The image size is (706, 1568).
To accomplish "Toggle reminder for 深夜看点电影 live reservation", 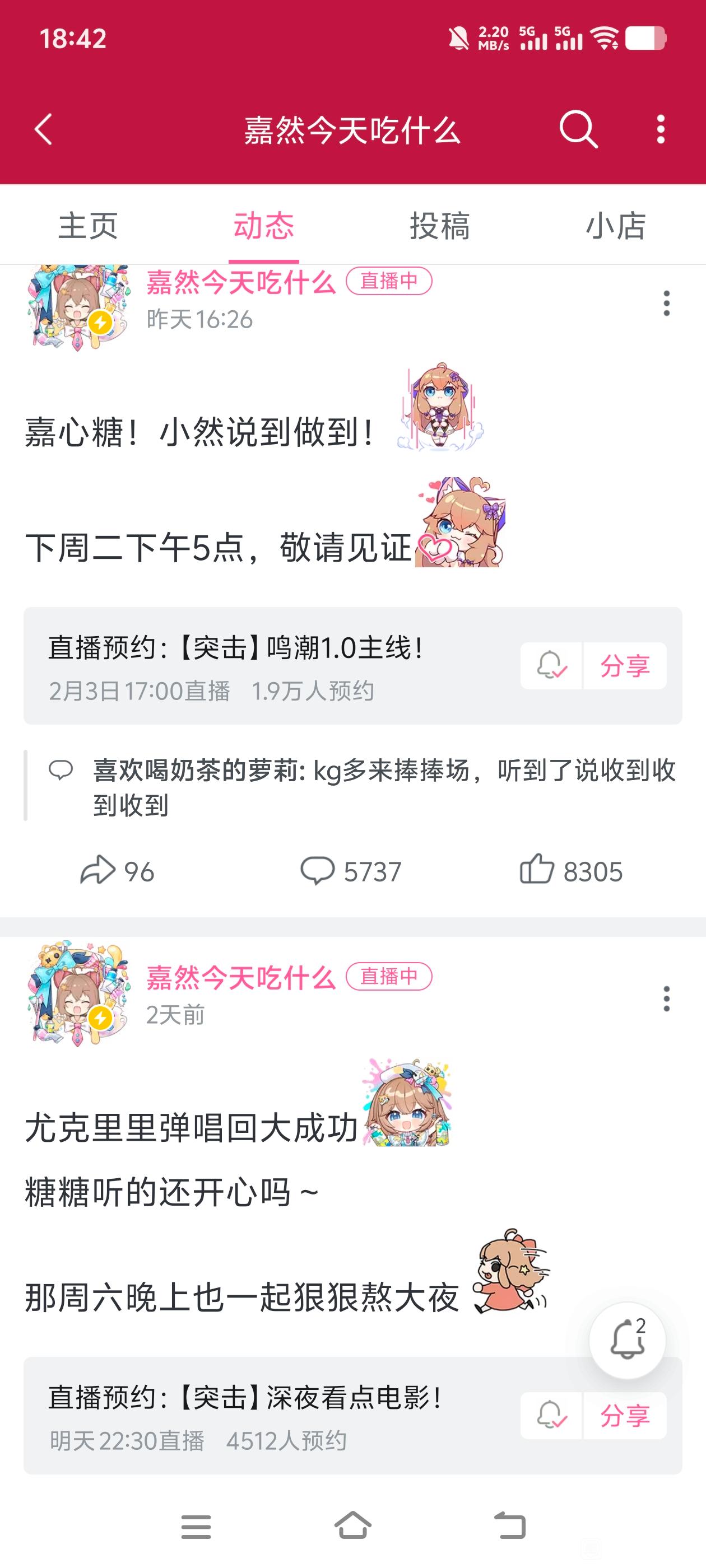I will coord(551,1416).
